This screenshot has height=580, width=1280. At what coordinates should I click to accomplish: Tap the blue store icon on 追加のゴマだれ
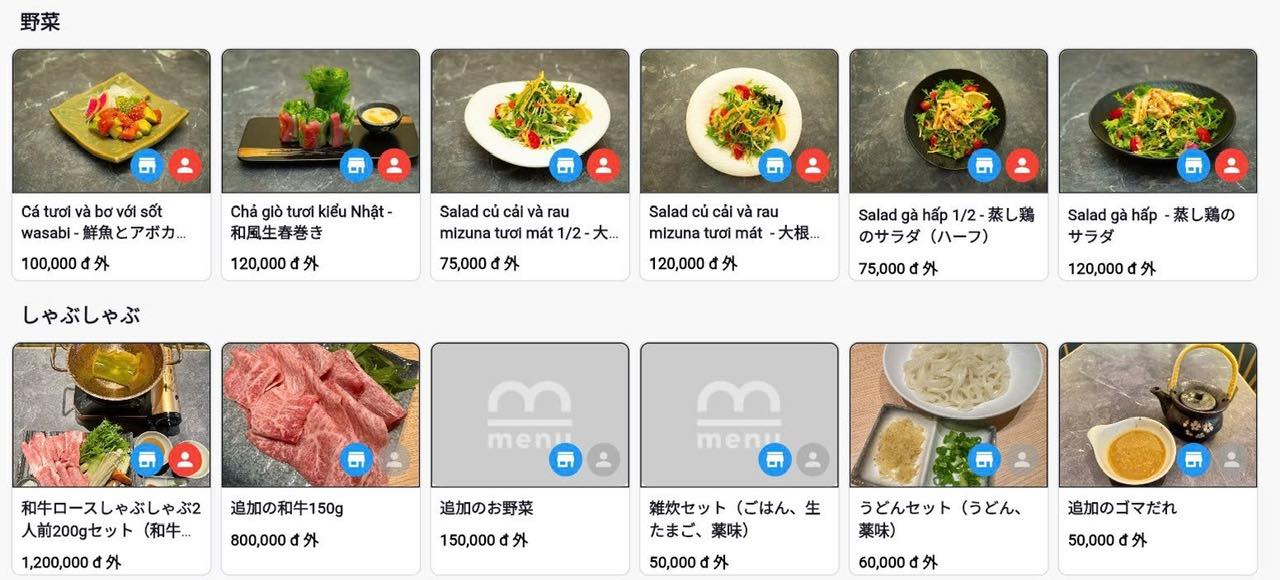(x=1194, y=460)
